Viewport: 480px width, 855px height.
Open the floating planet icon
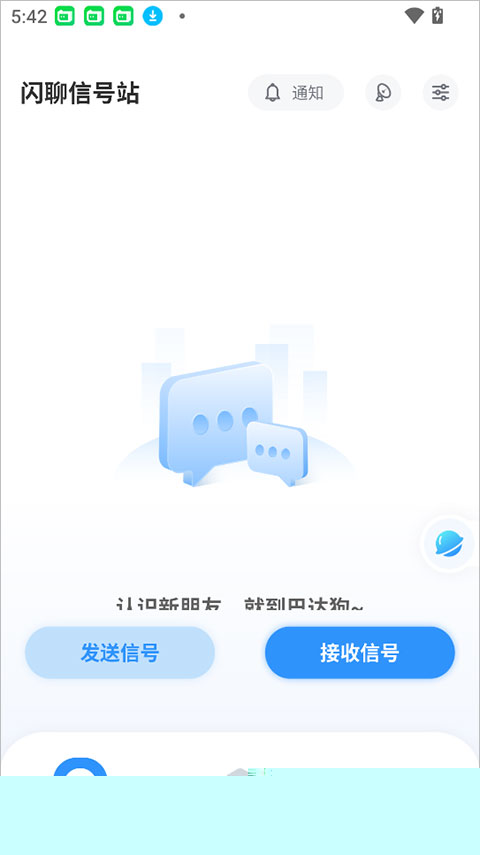coord(449,544)
